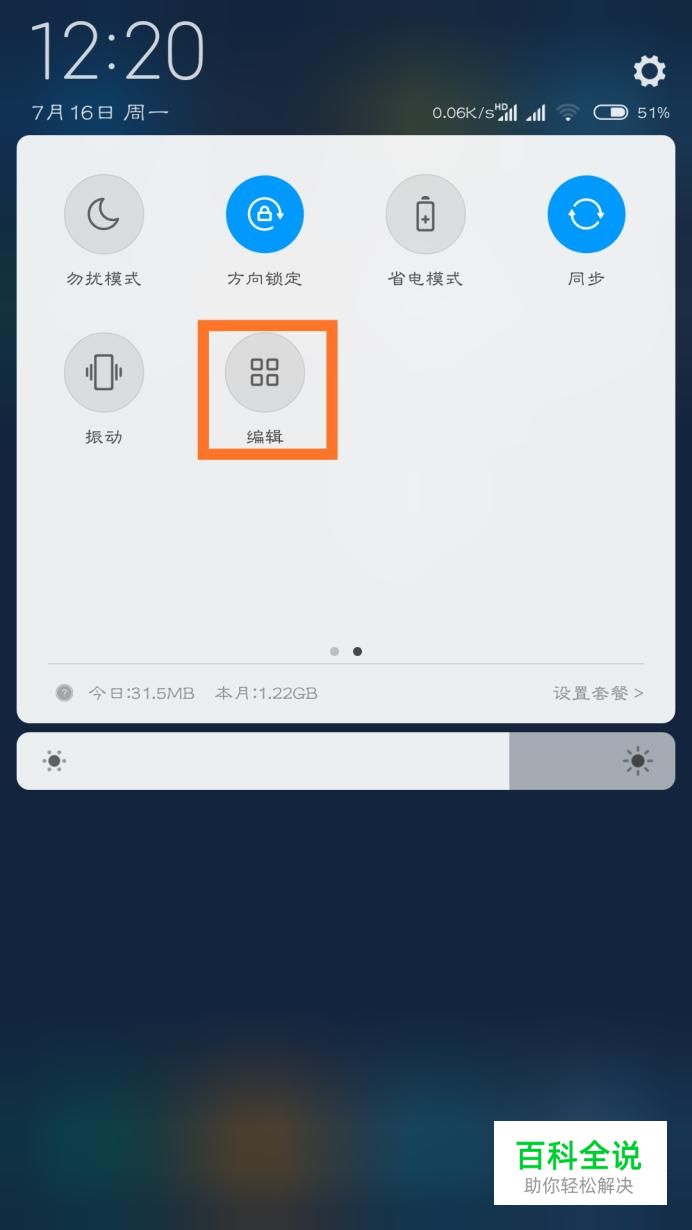Enable 勿扰模式 (Do Not Disturb)
The height and width of the screenshot is (1230, 692).
pyautogui.click(x=104, y=214)
